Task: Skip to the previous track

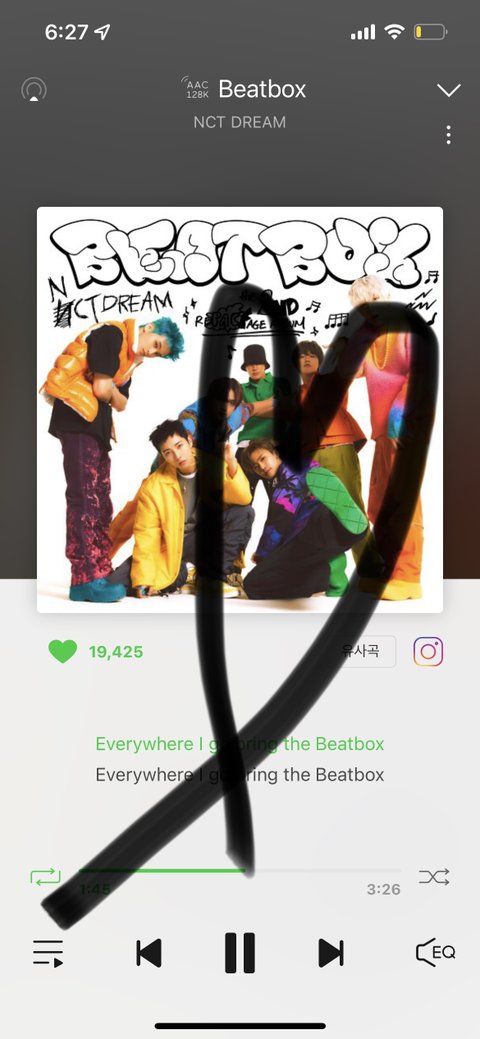Action: click(149, 953)
